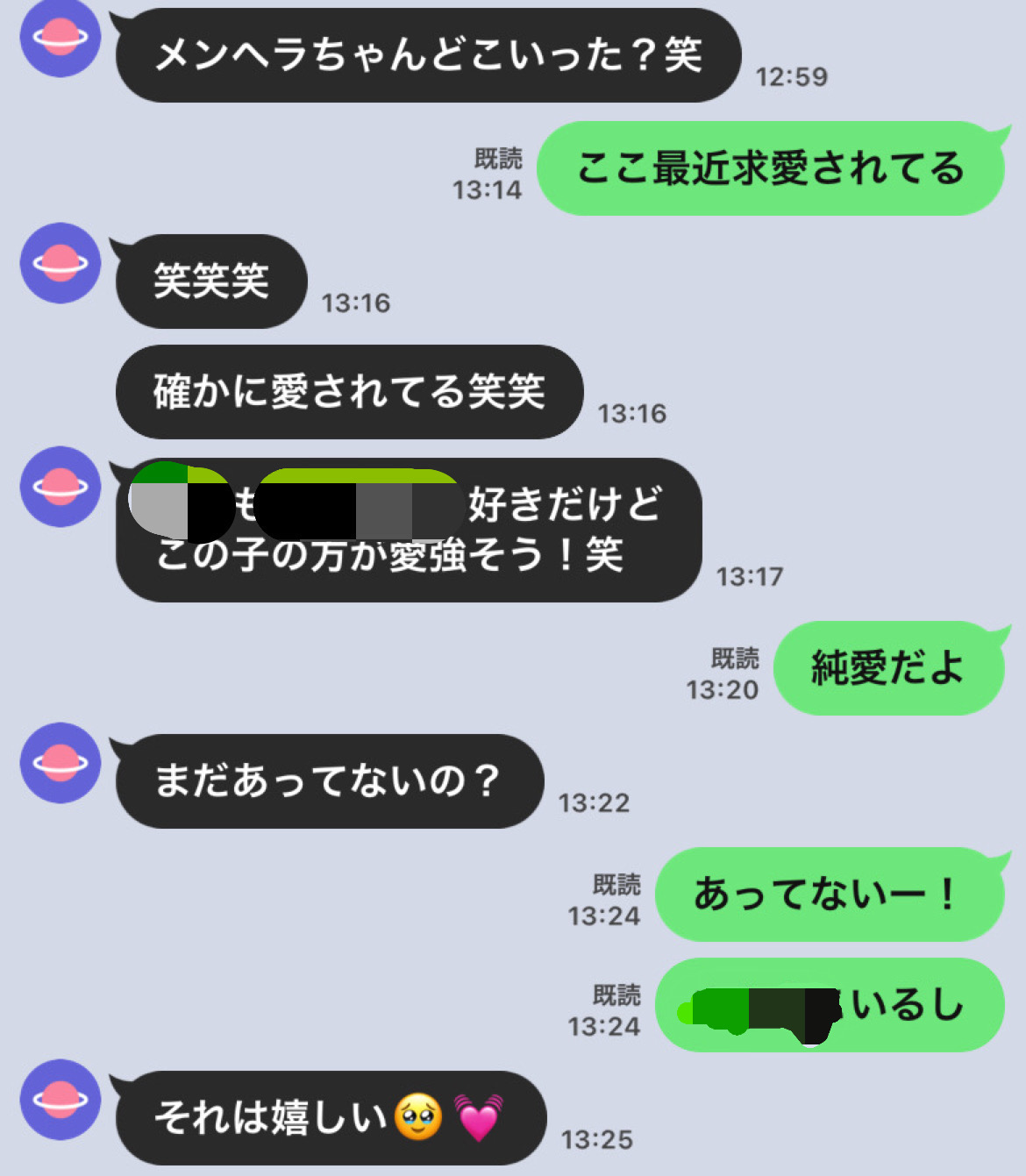Open sender's avatar beside the メンヘラちゃん message
The image size is (1026, 1176).
tap(60, 38)
